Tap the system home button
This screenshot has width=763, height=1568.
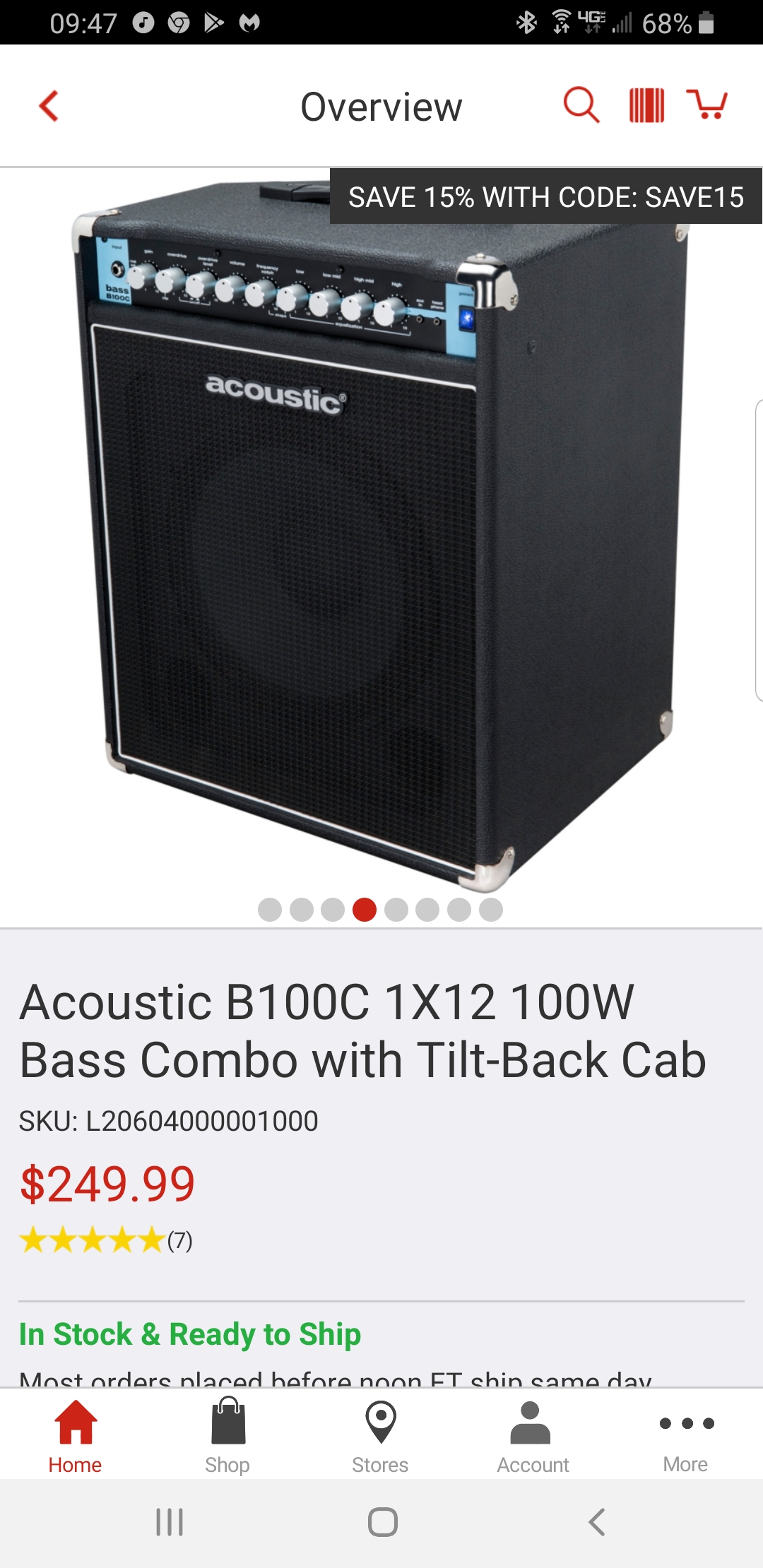[x=382, y=1522]
